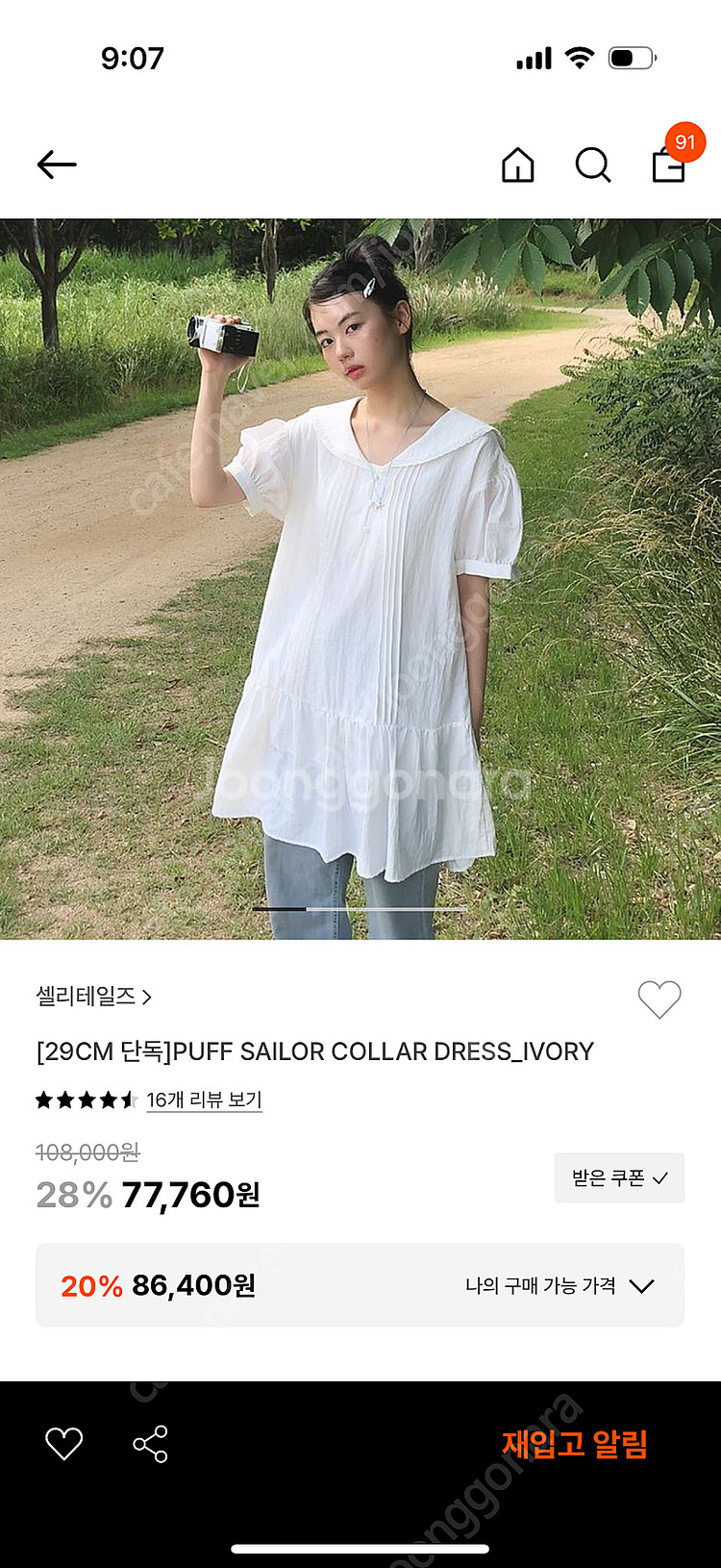Screen dimensions: 721x1568
Task: Share this product
Action: point(150,1444)
